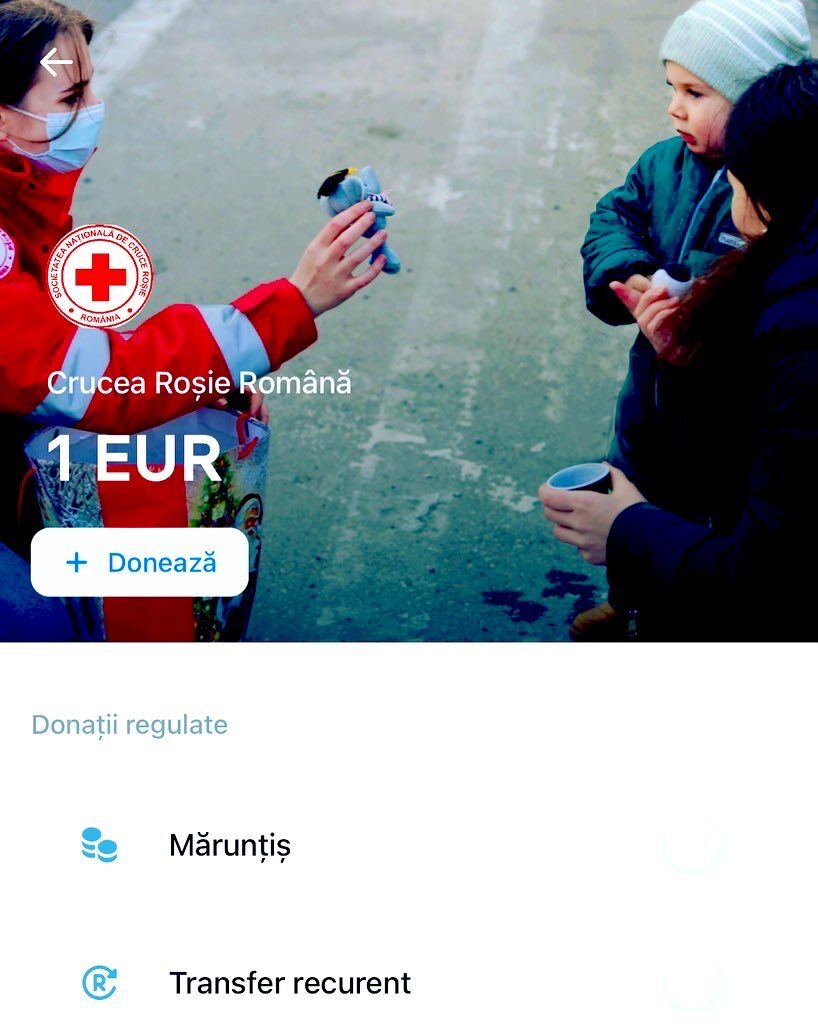
Task: Open the Mărunțiș donation option
Action: (x=230, y=846)
